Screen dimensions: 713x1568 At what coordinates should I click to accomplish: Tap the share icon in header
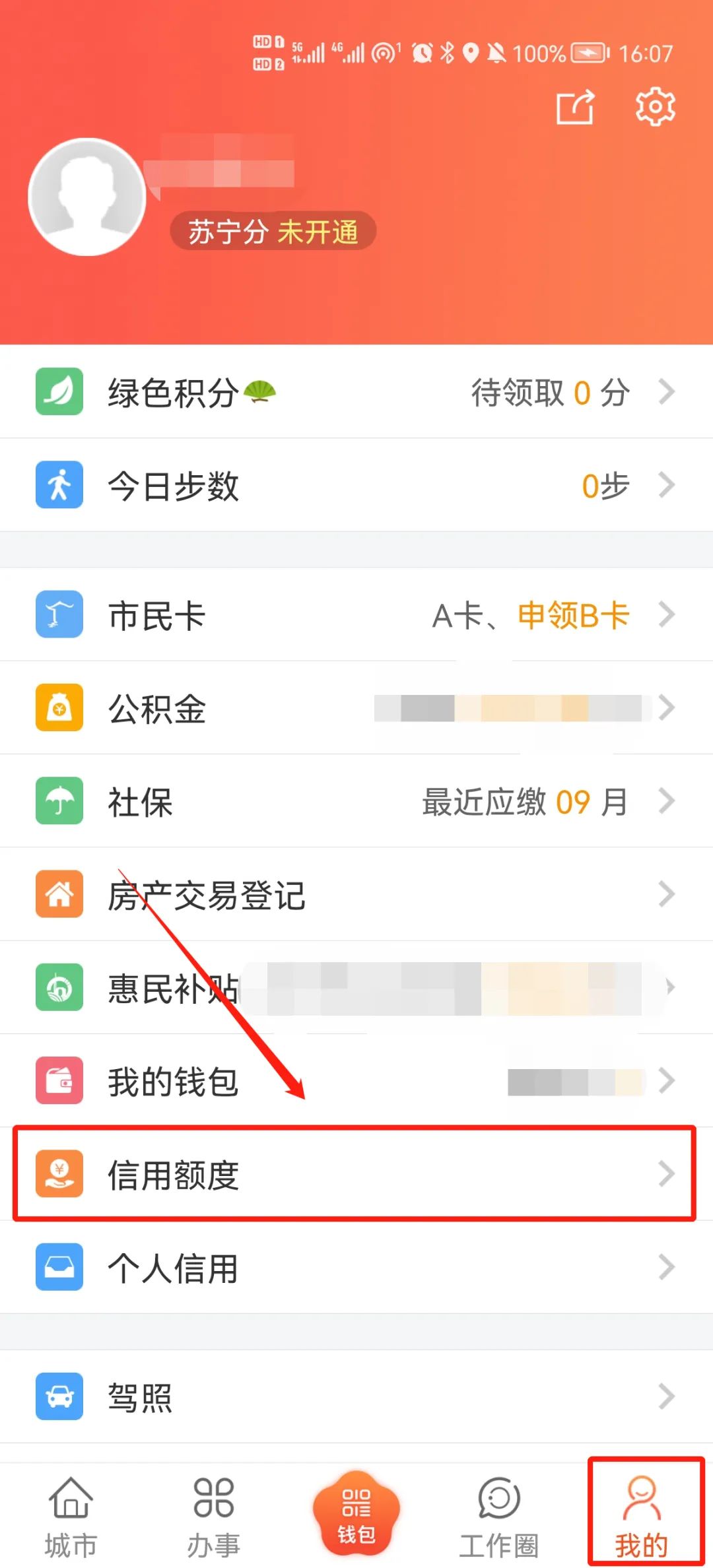pos(575,107)
